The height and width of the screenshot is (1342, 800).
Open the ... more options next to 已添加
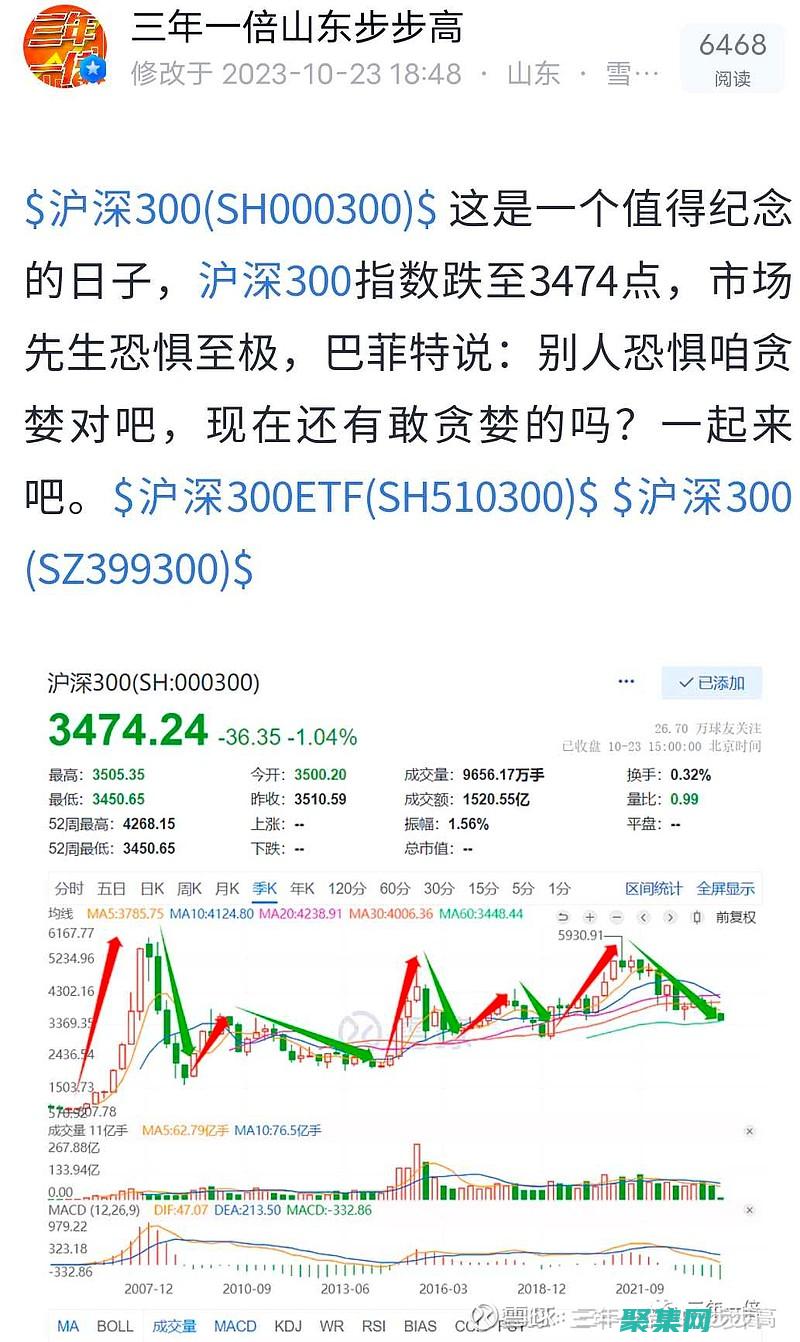626,681
